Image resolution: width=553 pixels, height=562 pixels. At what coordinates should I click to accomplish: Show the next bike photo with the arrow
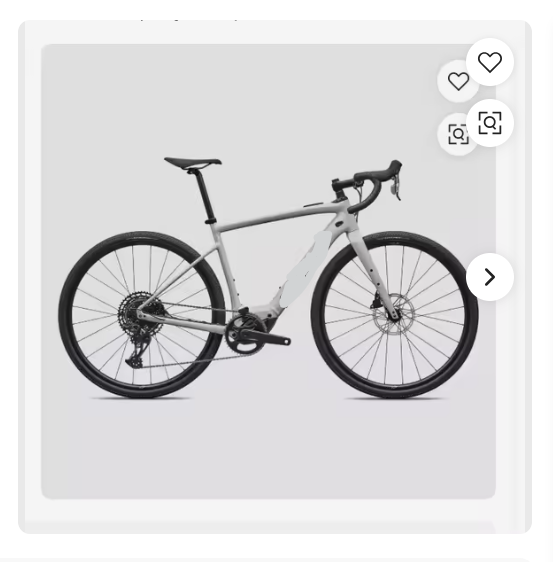point(490,277)
